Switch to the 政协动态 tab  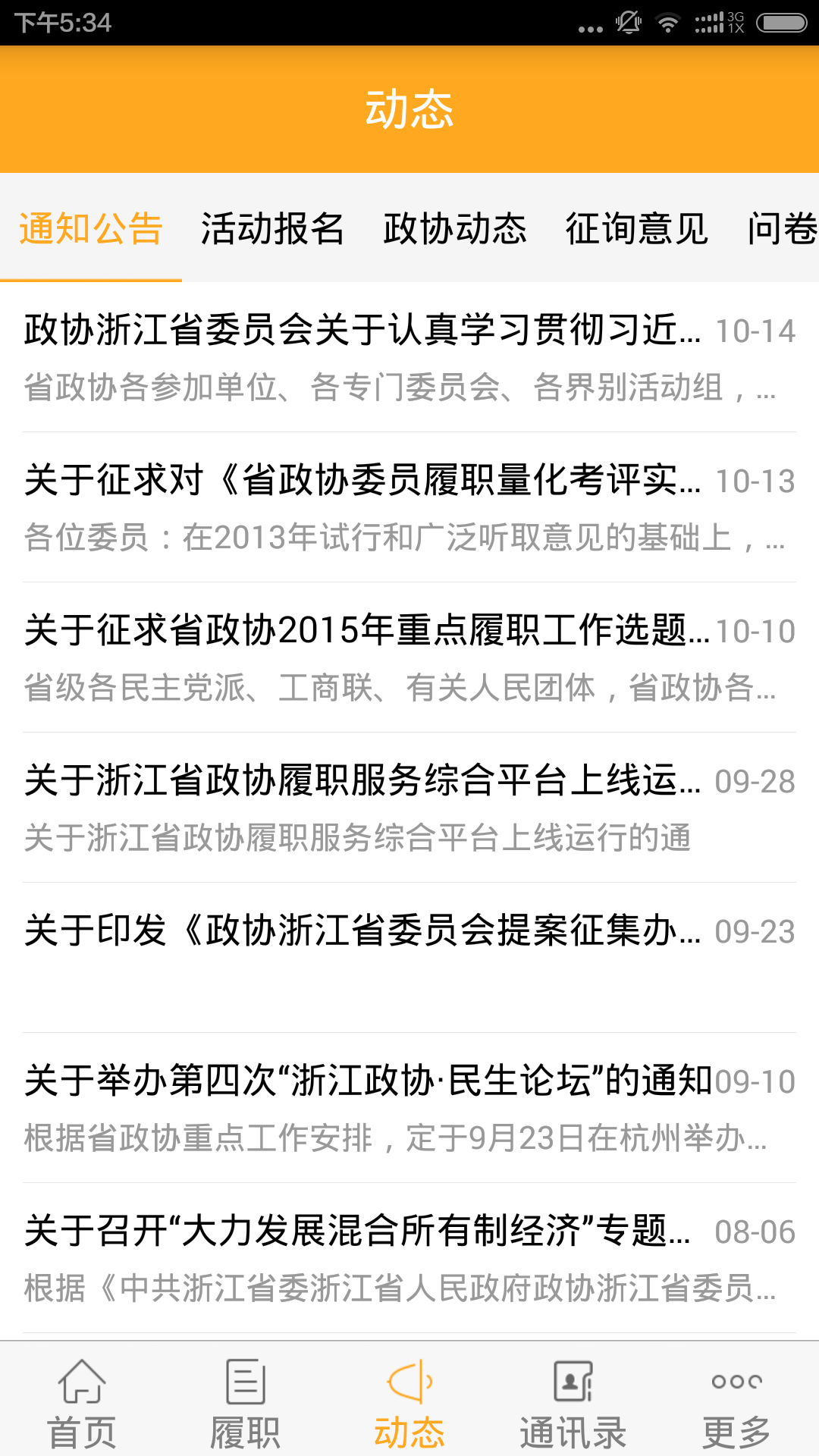pyautogui.click(x=455, y=228)
